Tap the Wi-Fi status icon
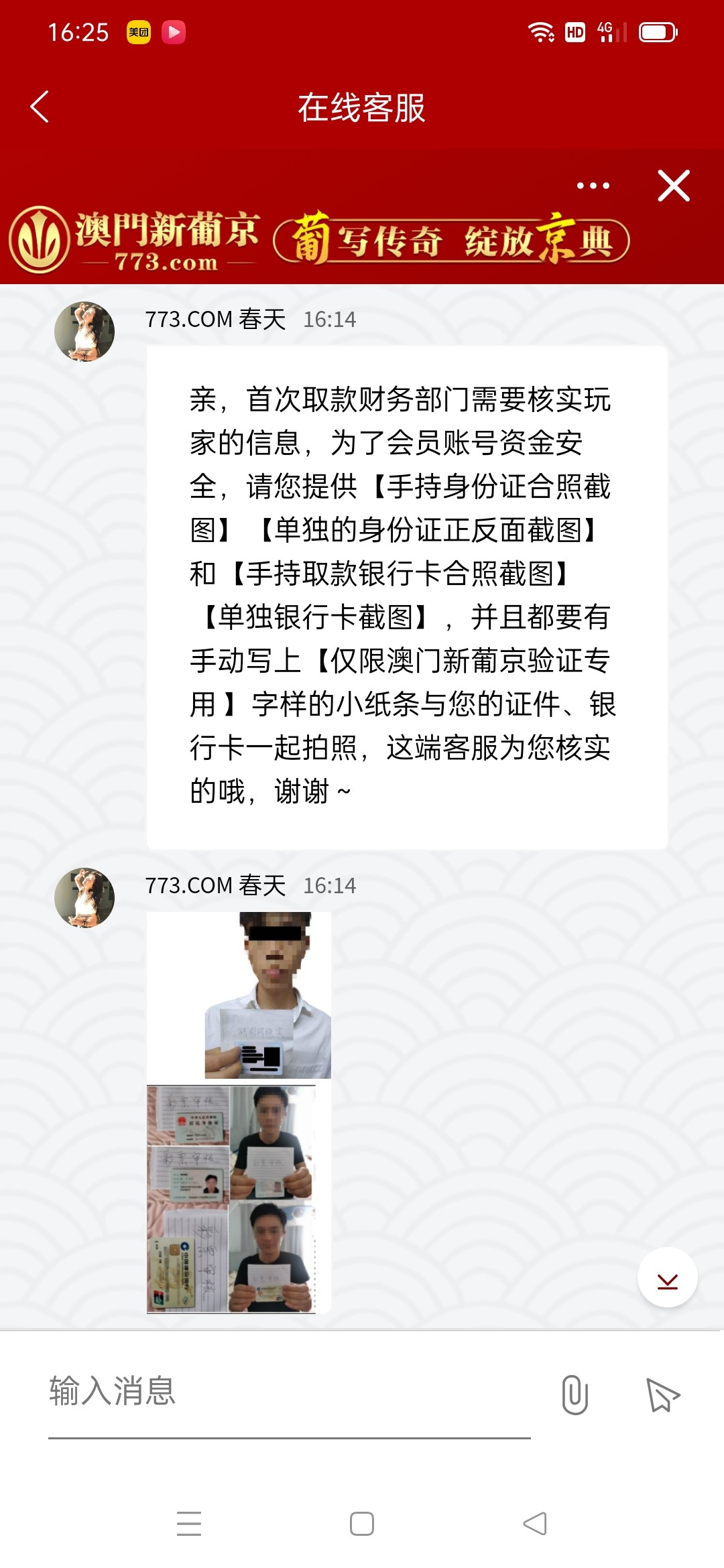The width and height of the screenshot is (724, 1568). 540,30
